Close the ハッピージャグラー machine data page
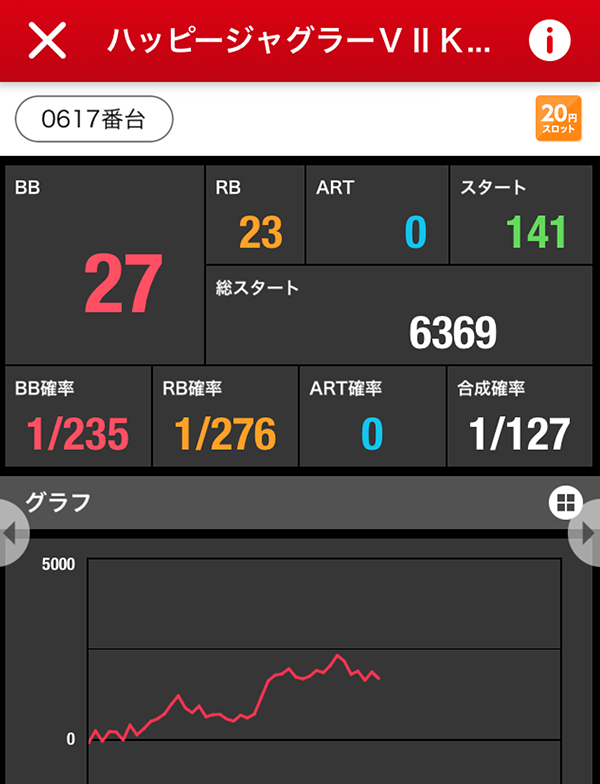 pos(47,40)
